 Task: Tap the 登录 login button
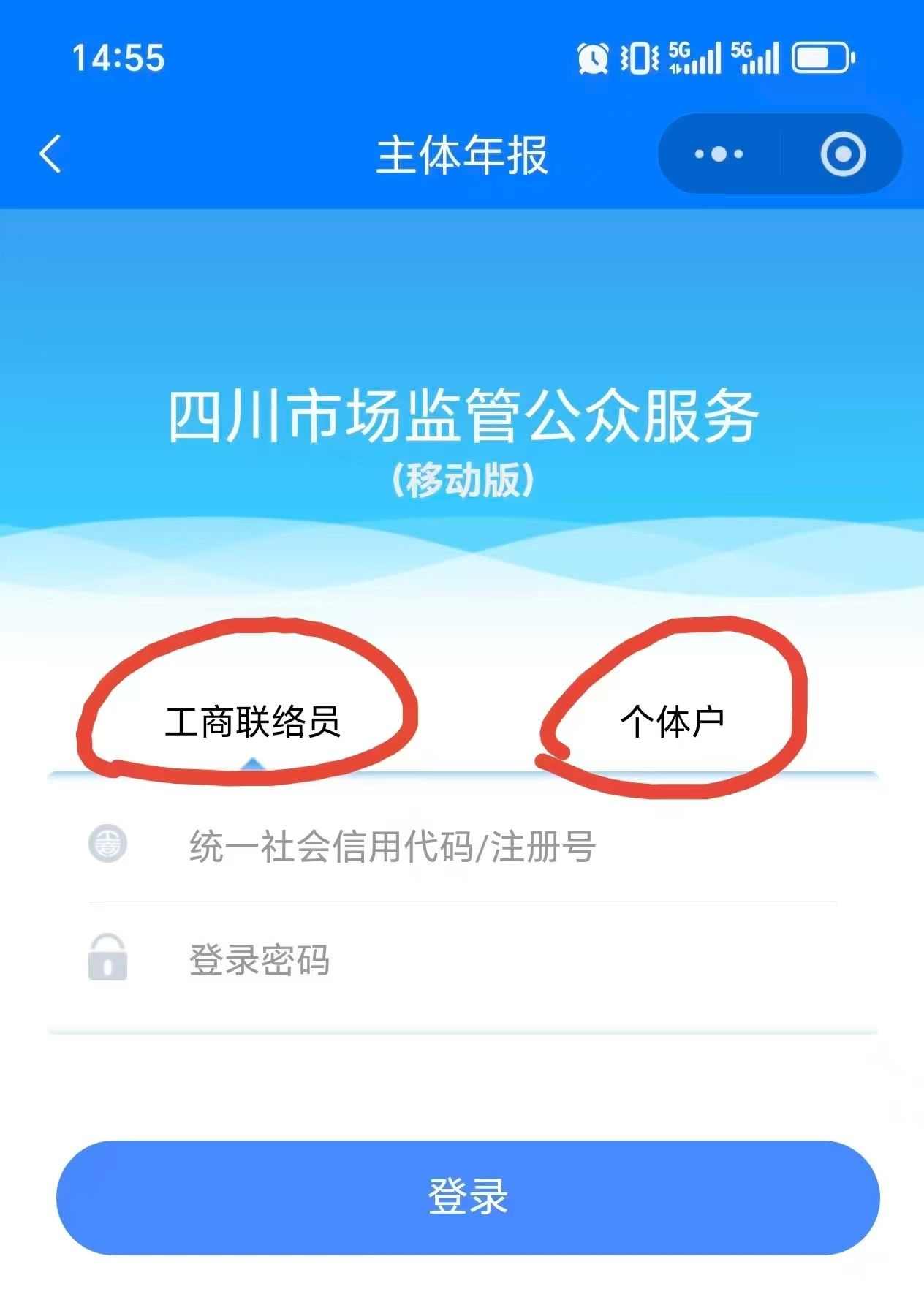tap(468, 1198)
